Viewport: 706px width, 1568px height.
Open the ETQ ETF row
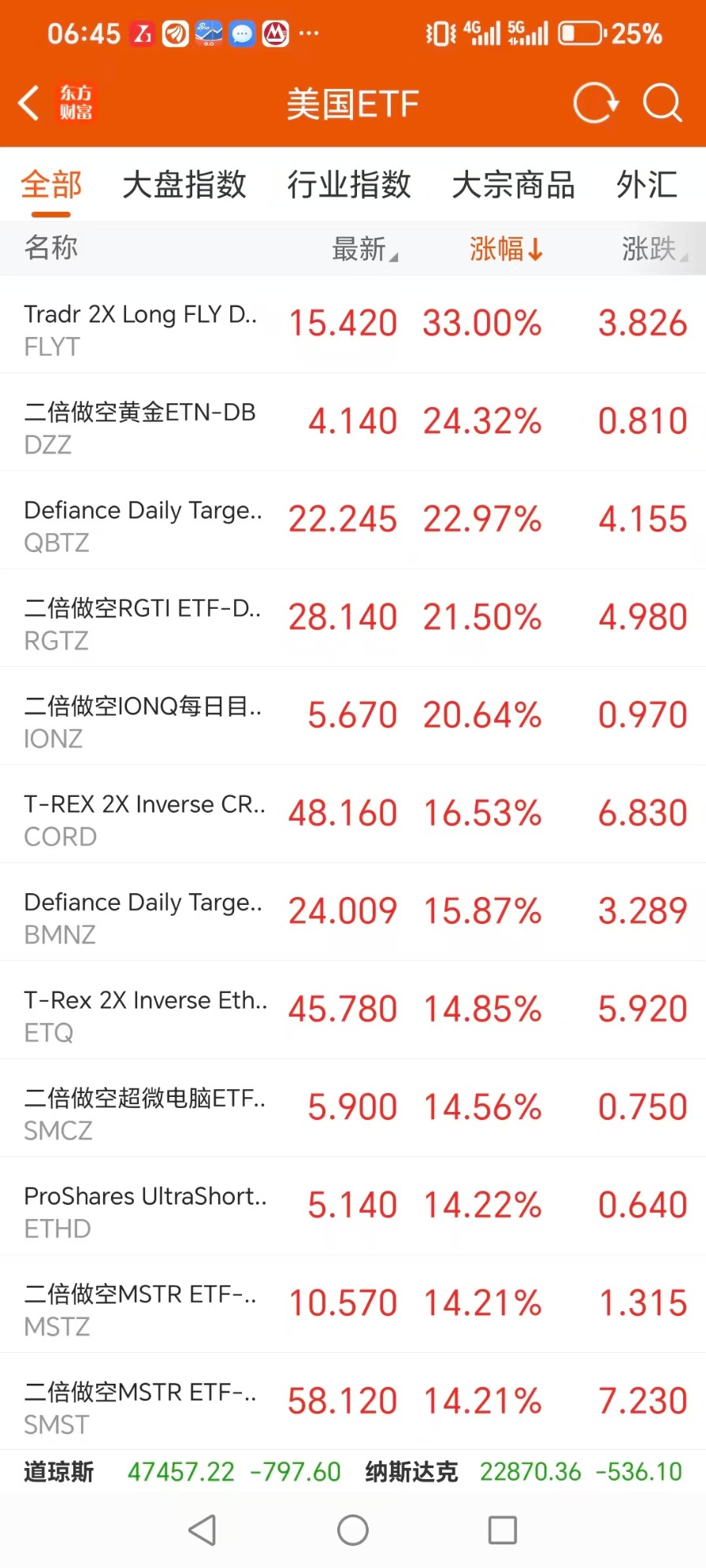pyautogui.click(x=353, y=1010)
